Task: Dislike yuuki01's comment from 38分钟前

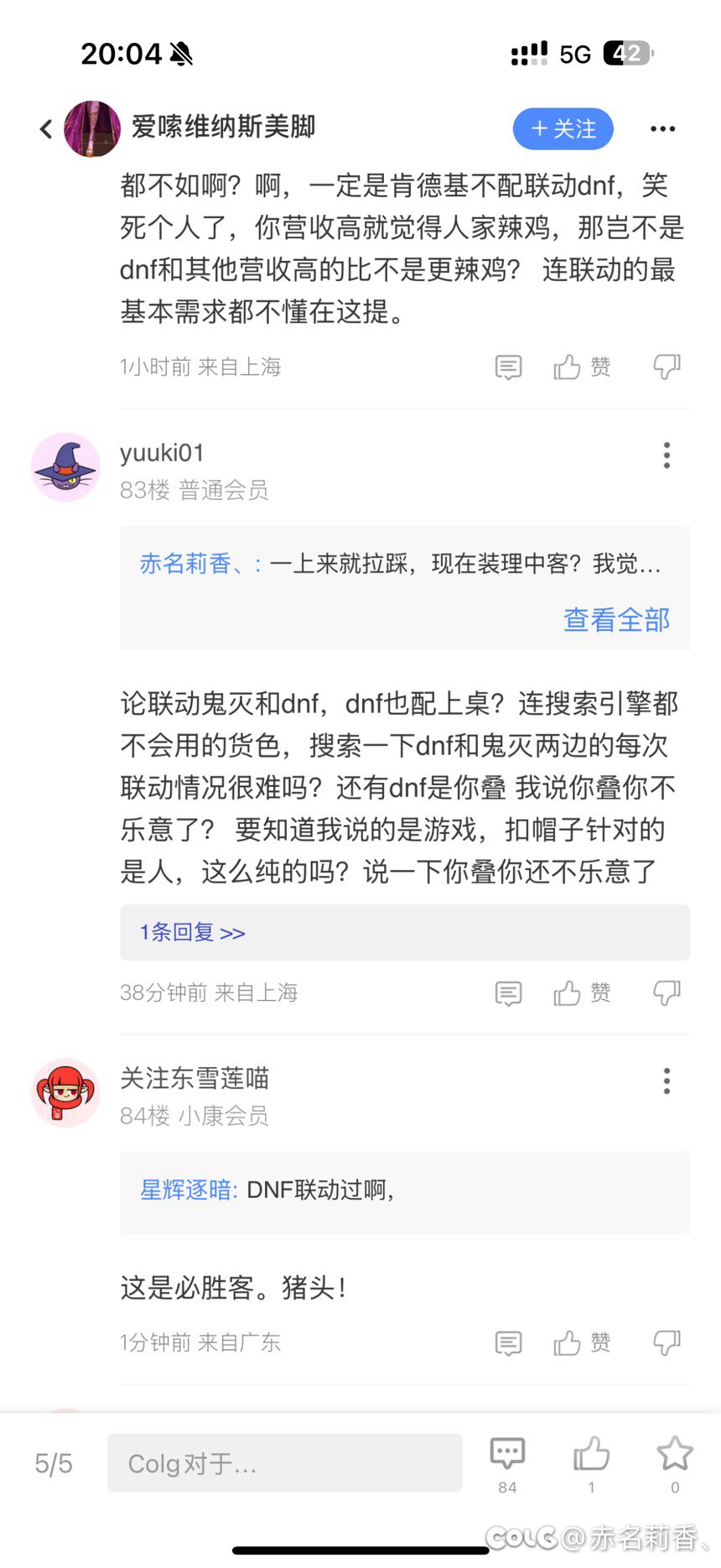Action: [667, 992]
